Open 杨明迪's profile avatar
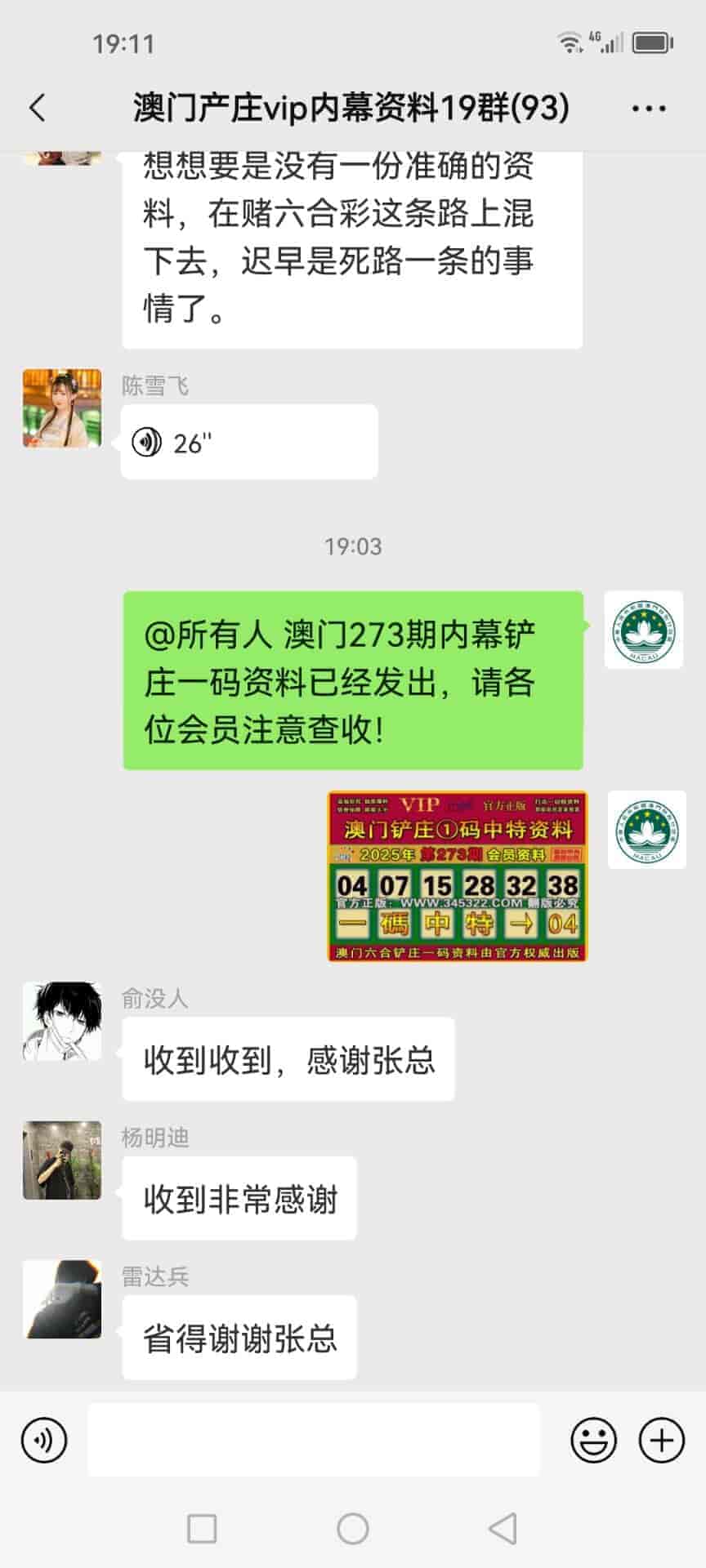This screenshot has width=706, height=1568. (x=62, y=1160)
